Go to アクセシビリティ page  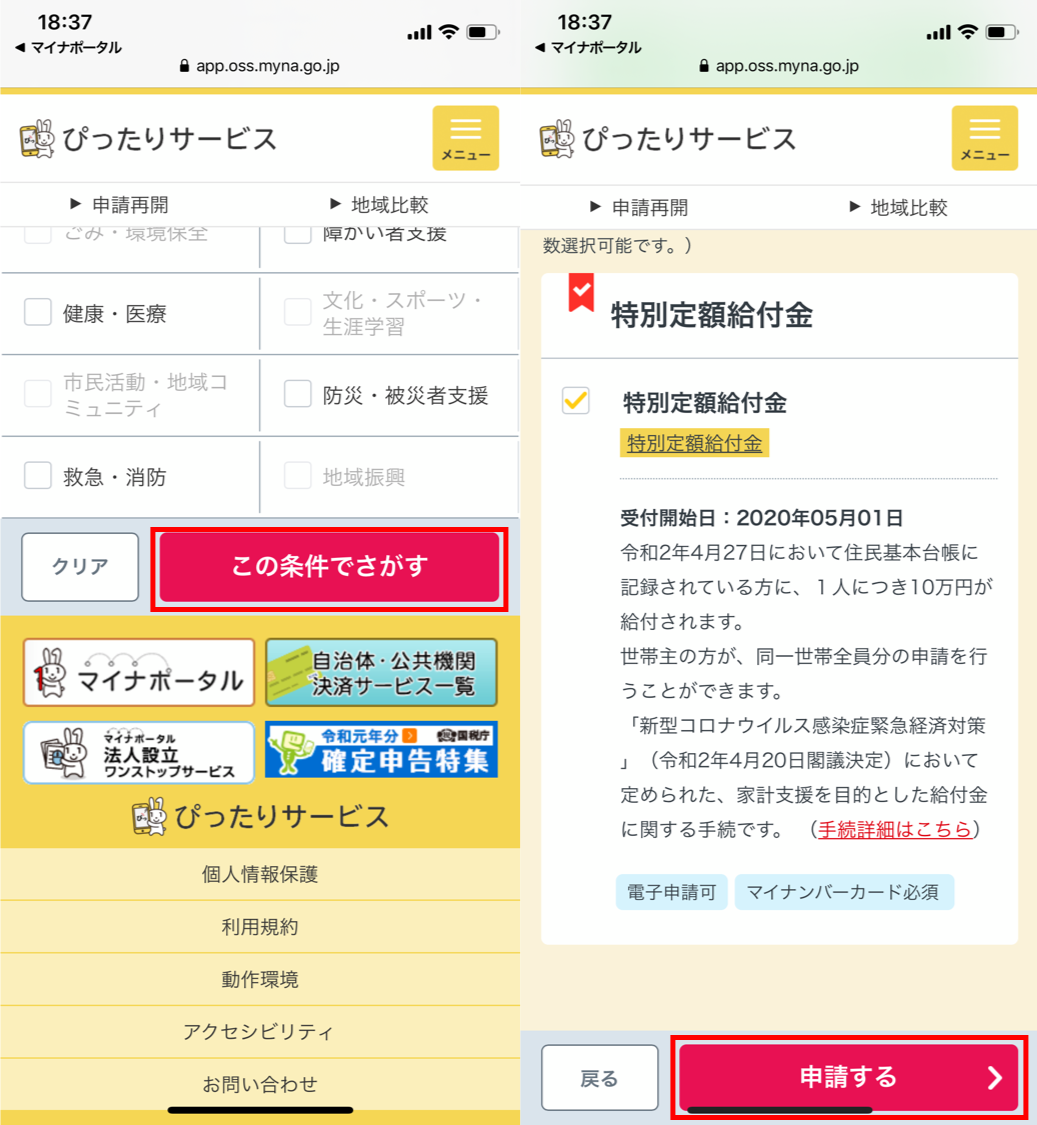pos(260,1031)
